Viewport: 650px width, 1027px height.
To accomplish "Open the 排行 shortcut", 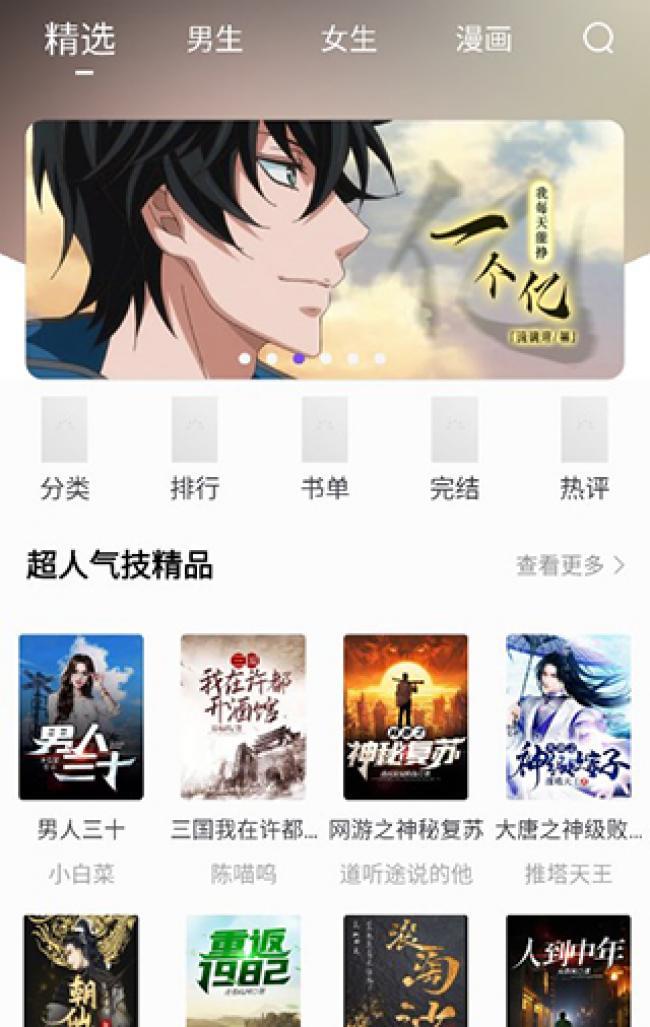I will click(x=195, y=448).
